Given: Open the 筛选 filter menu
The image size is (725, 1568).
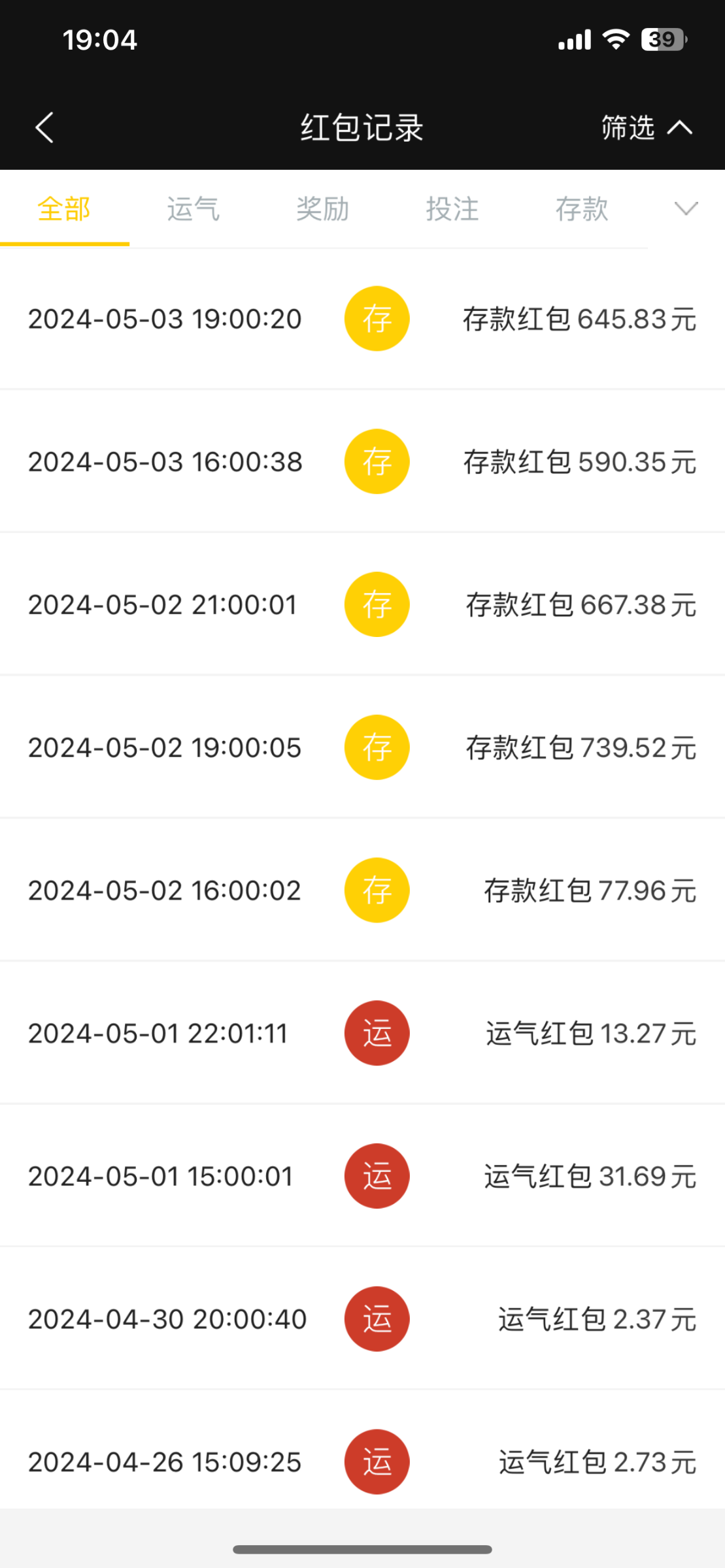Looking at the screenshot, I should pos(646,127).
